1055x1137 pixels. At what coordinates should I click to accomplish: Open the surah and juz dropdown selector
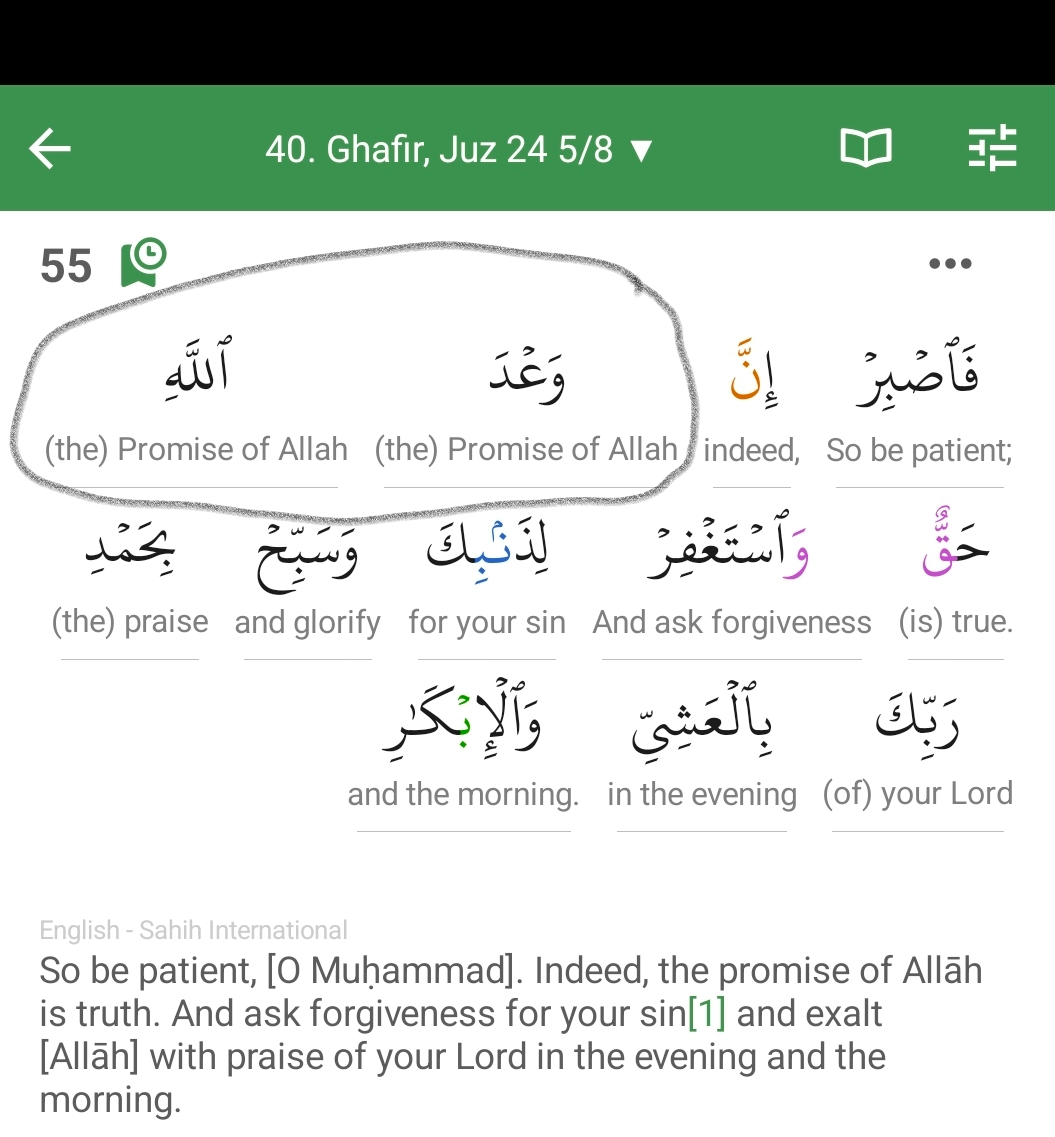coord(459,150)
